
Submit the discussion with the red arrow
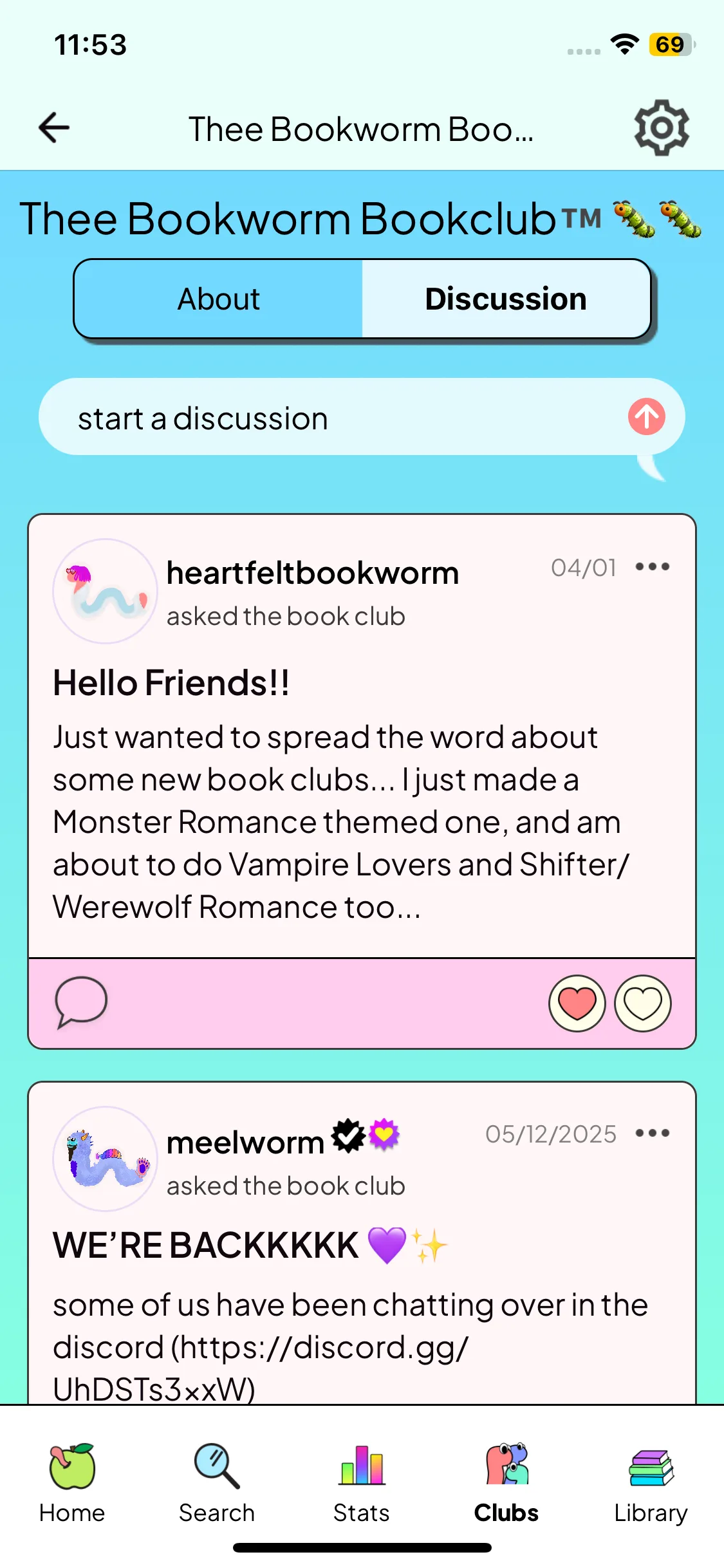[646, 417]
